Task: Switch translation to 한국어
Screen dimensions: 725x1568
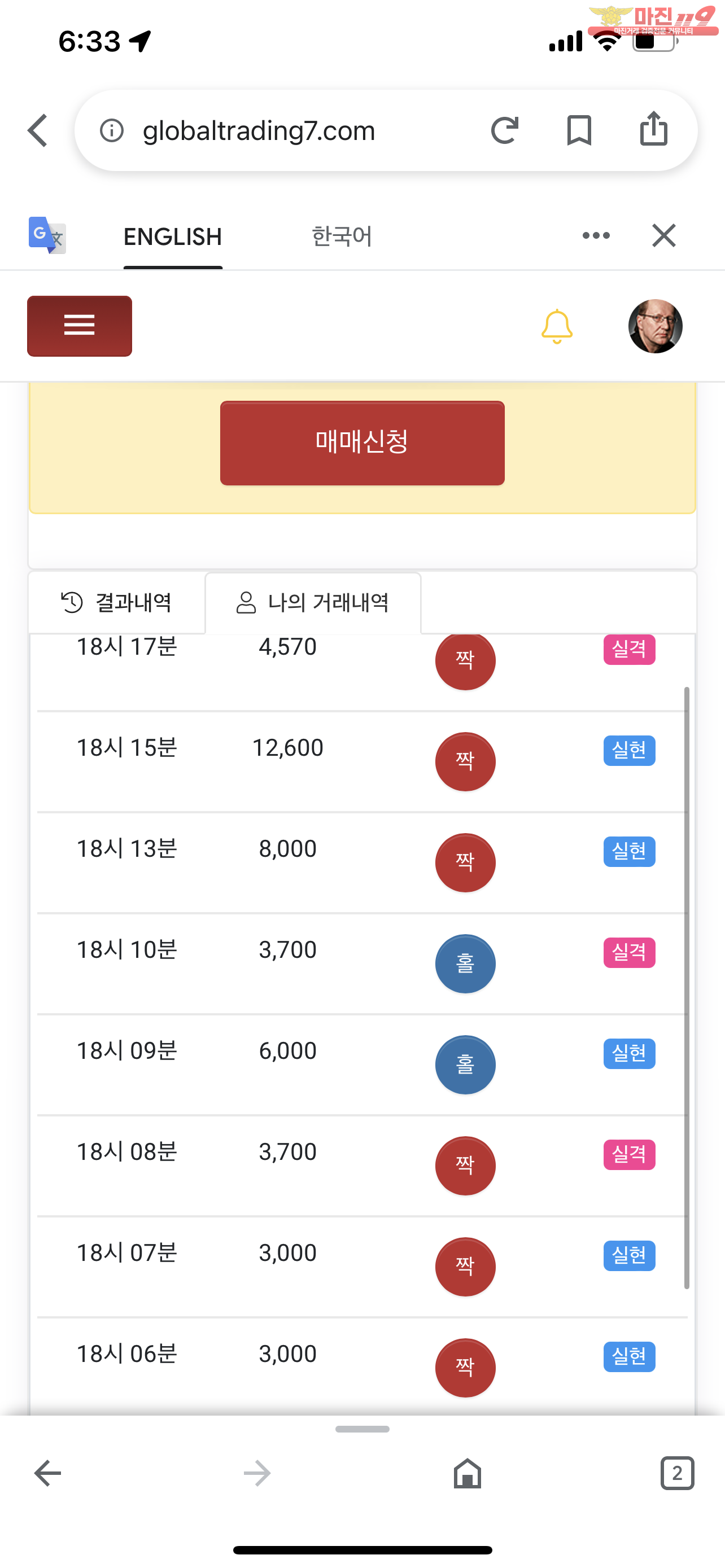Action: coord(342,236)
